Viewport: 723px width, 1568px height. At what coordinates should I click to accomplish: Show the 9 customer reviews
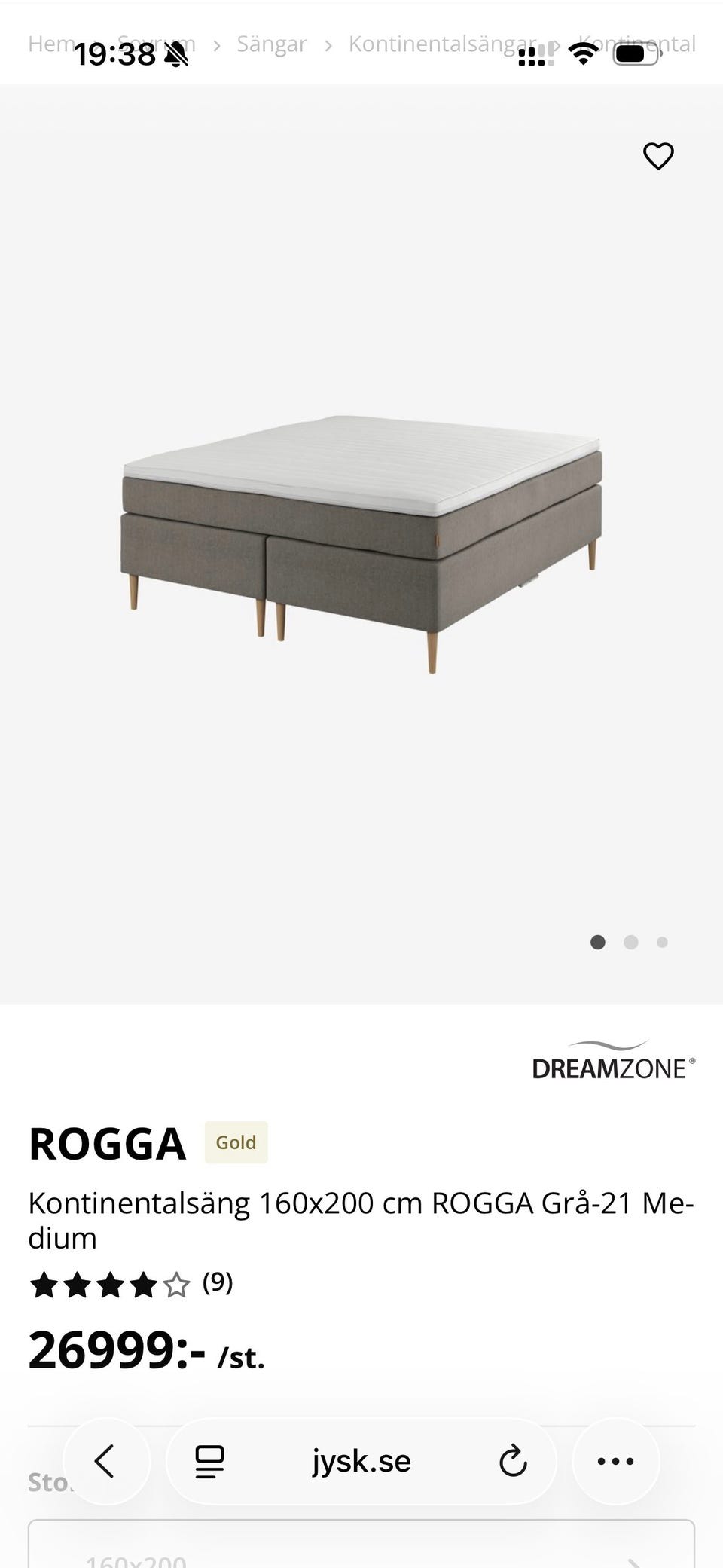[217, 1282]
